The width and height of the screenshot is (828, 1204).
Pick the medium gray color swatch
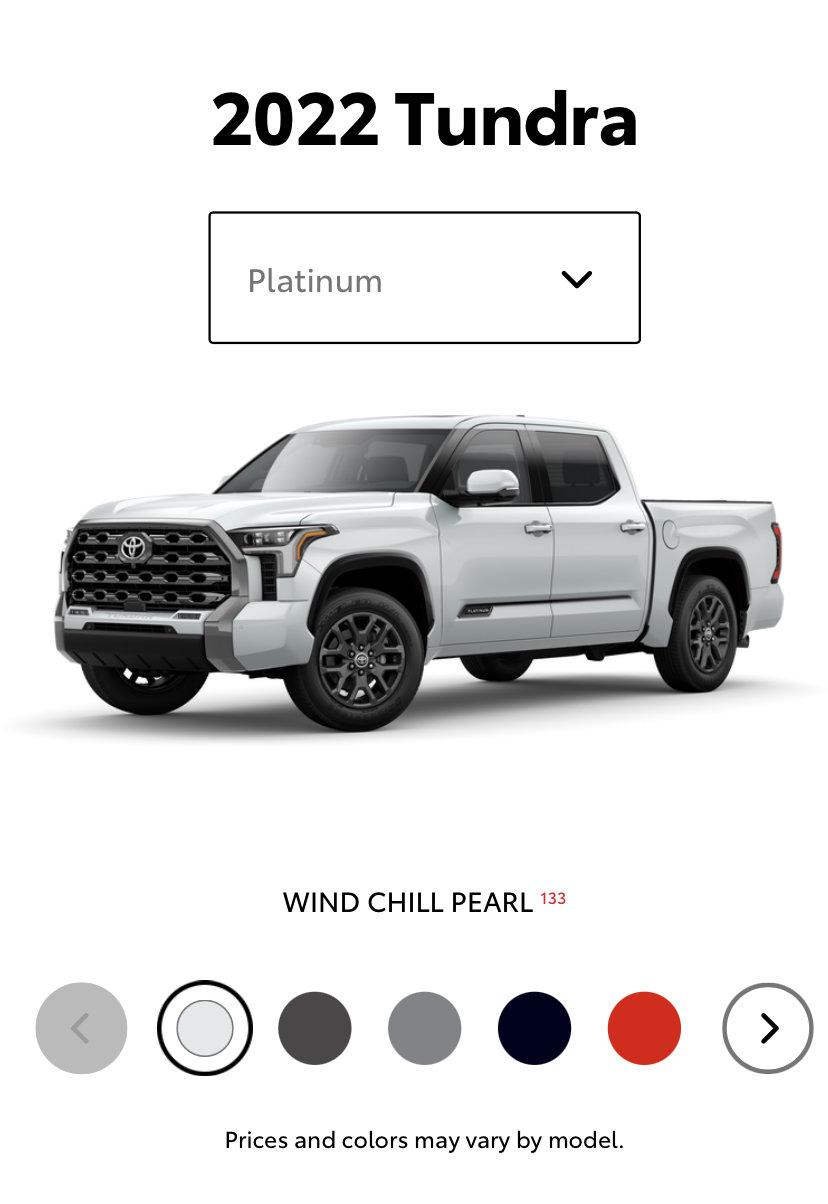pyautogui.click(x=425, y=1028)
